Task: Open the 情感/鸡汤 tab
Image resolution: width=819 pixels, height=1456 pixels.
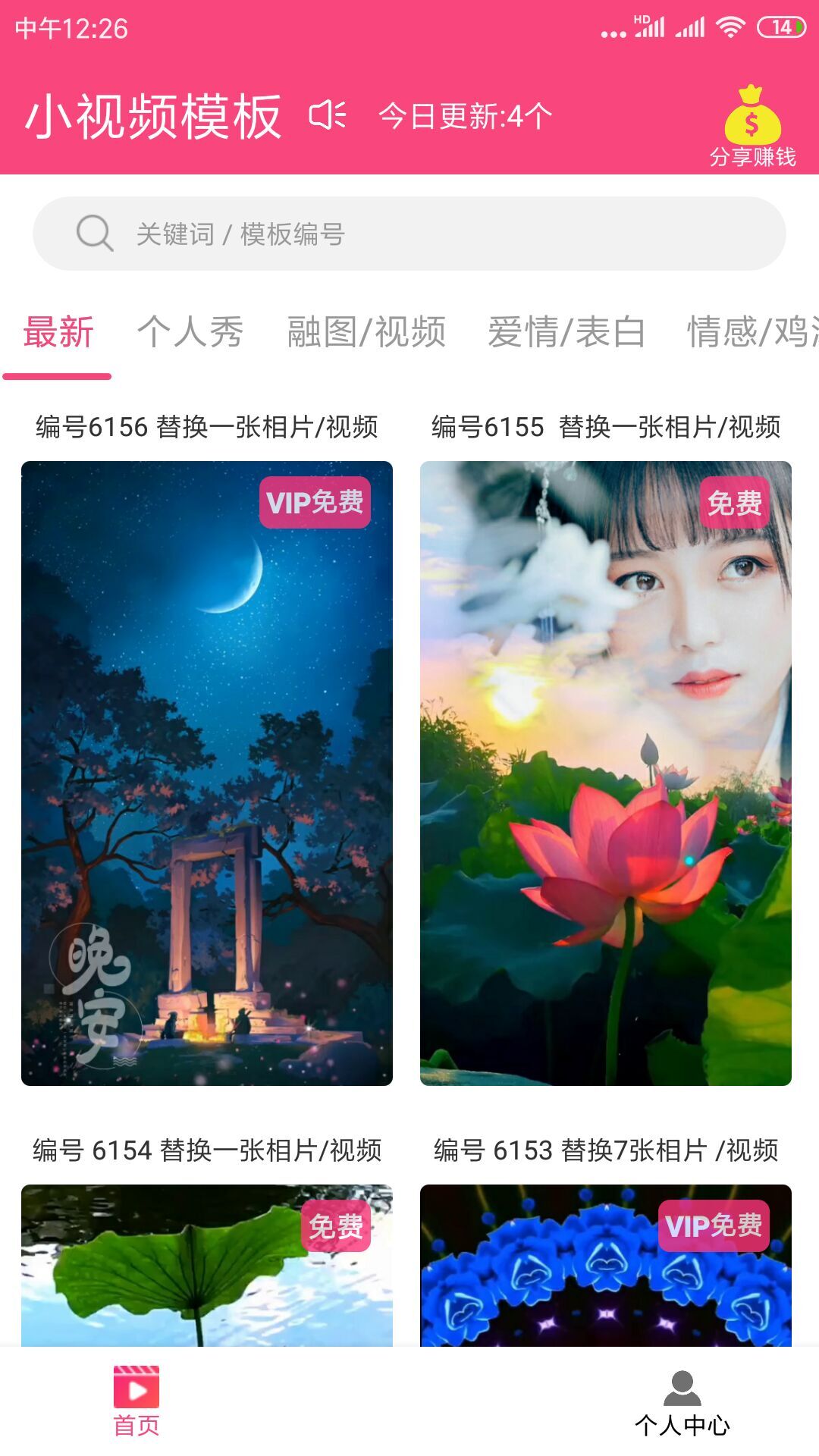Action: click(751, 332)
